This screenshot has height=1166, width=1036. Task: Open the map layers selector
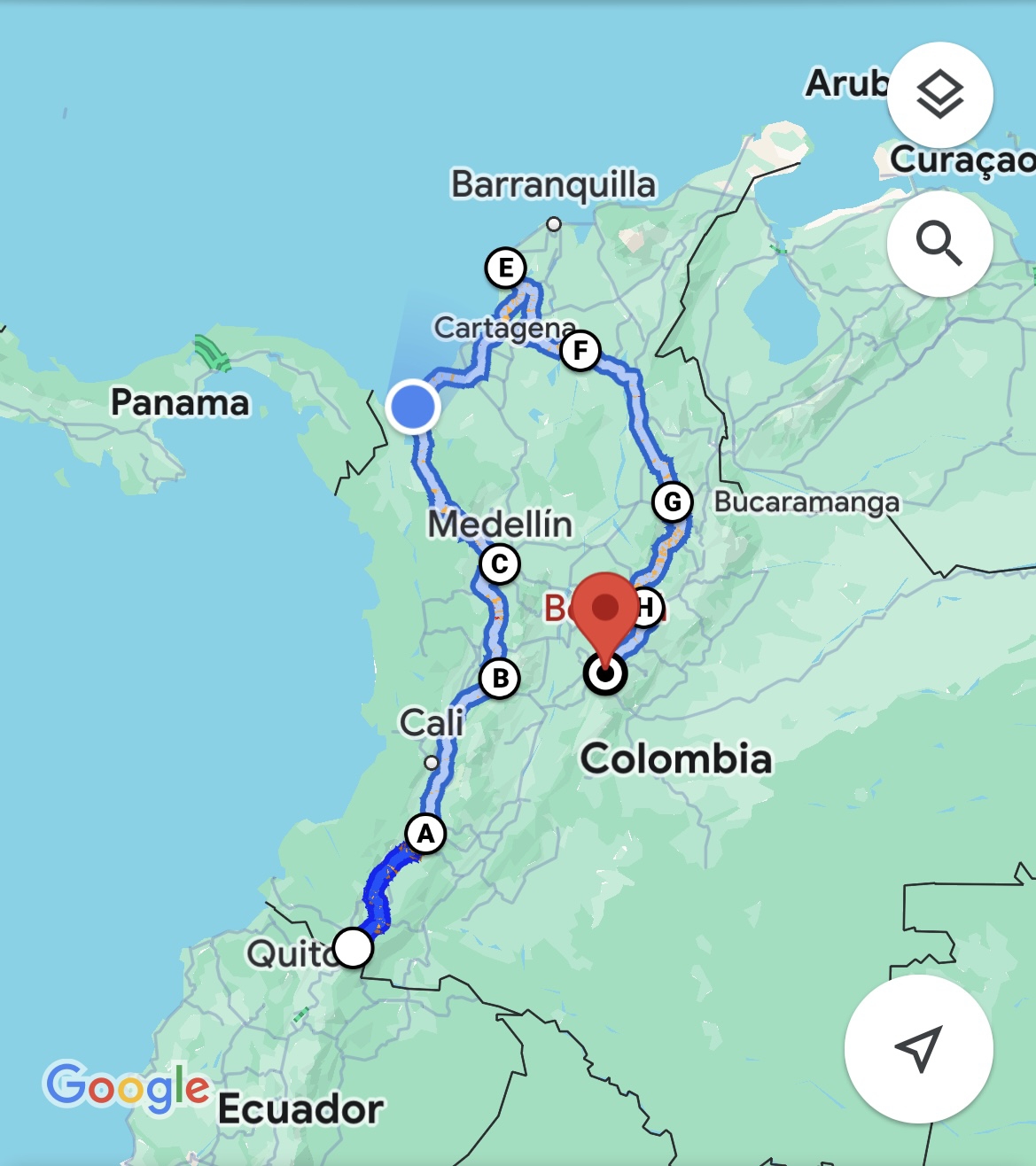tap(939, 95)
